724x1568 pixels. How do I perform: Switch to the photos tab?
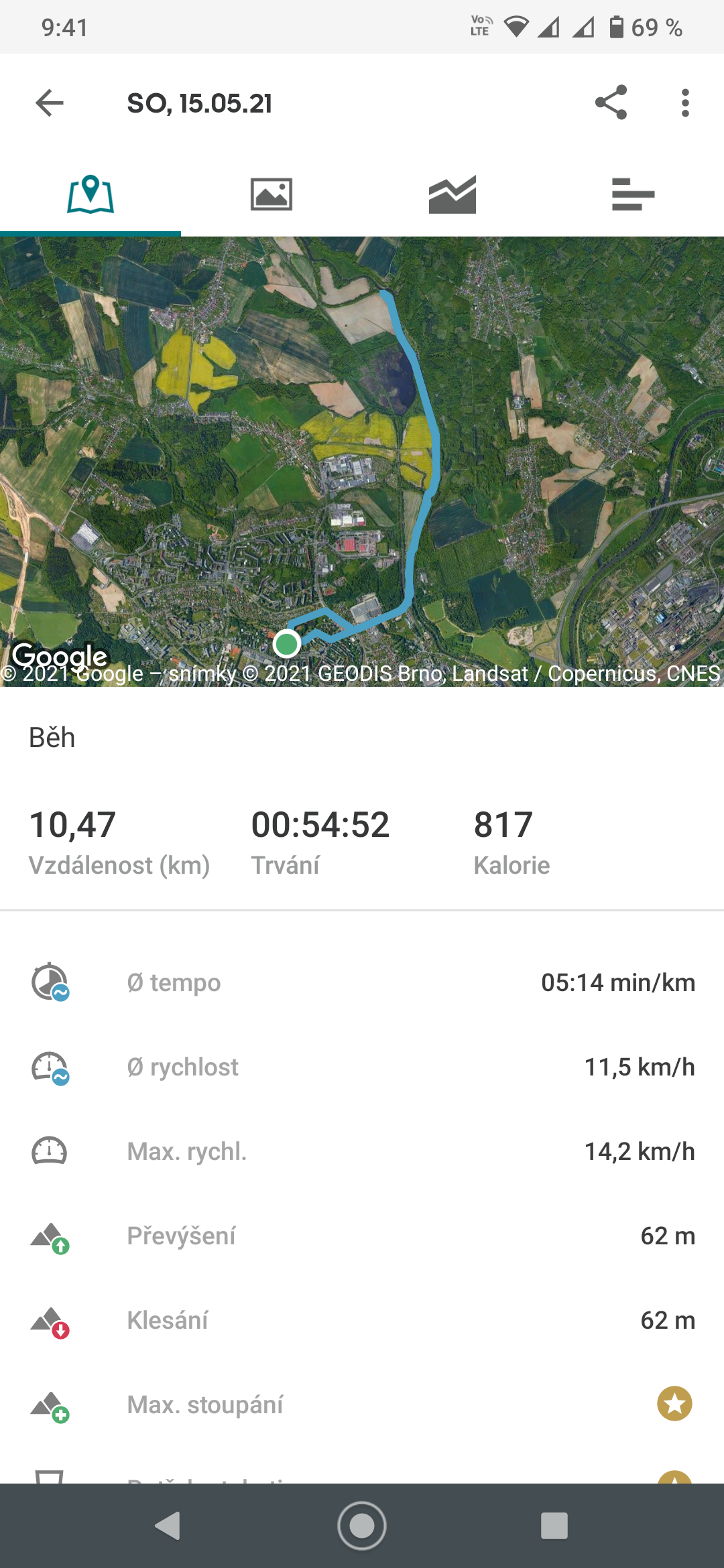tap(271, 194)
